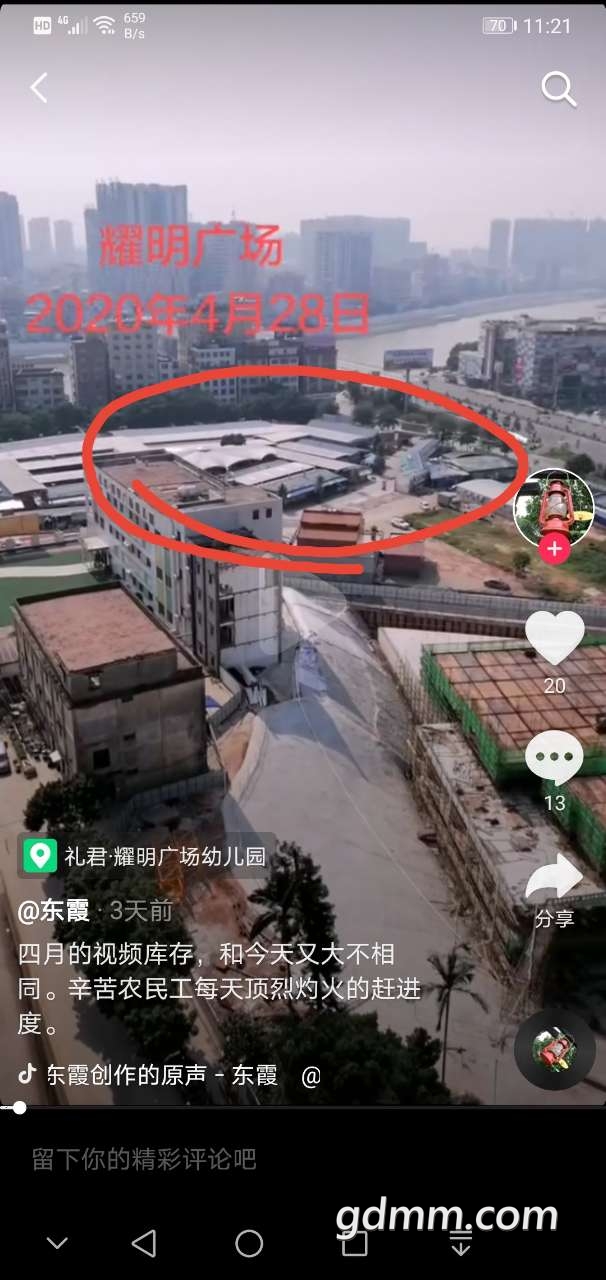
Task: Tap the system home circle button
Action: coord(249,1243)
